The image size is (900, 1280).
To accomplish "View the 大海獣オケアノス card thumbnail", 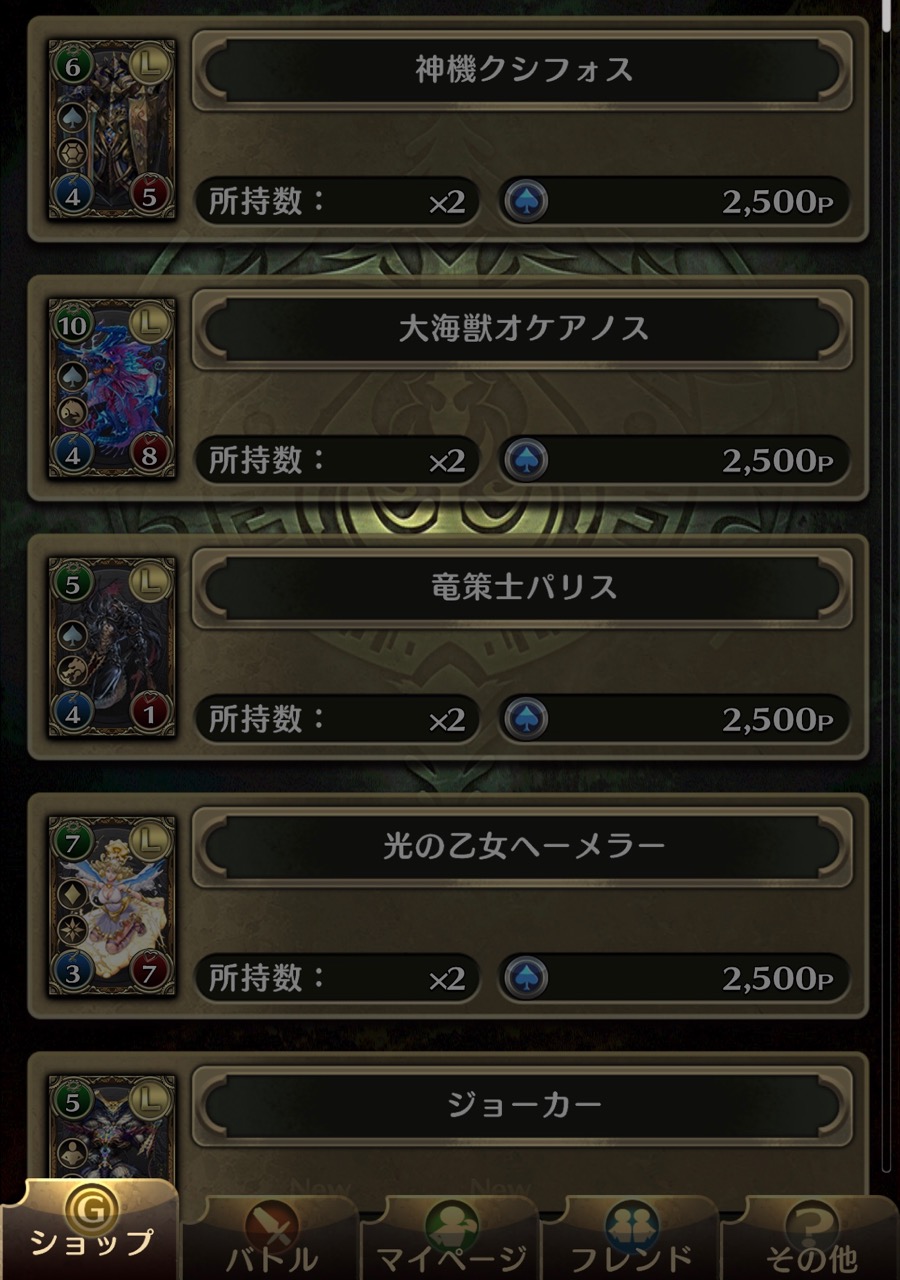I will pos(112,389).
